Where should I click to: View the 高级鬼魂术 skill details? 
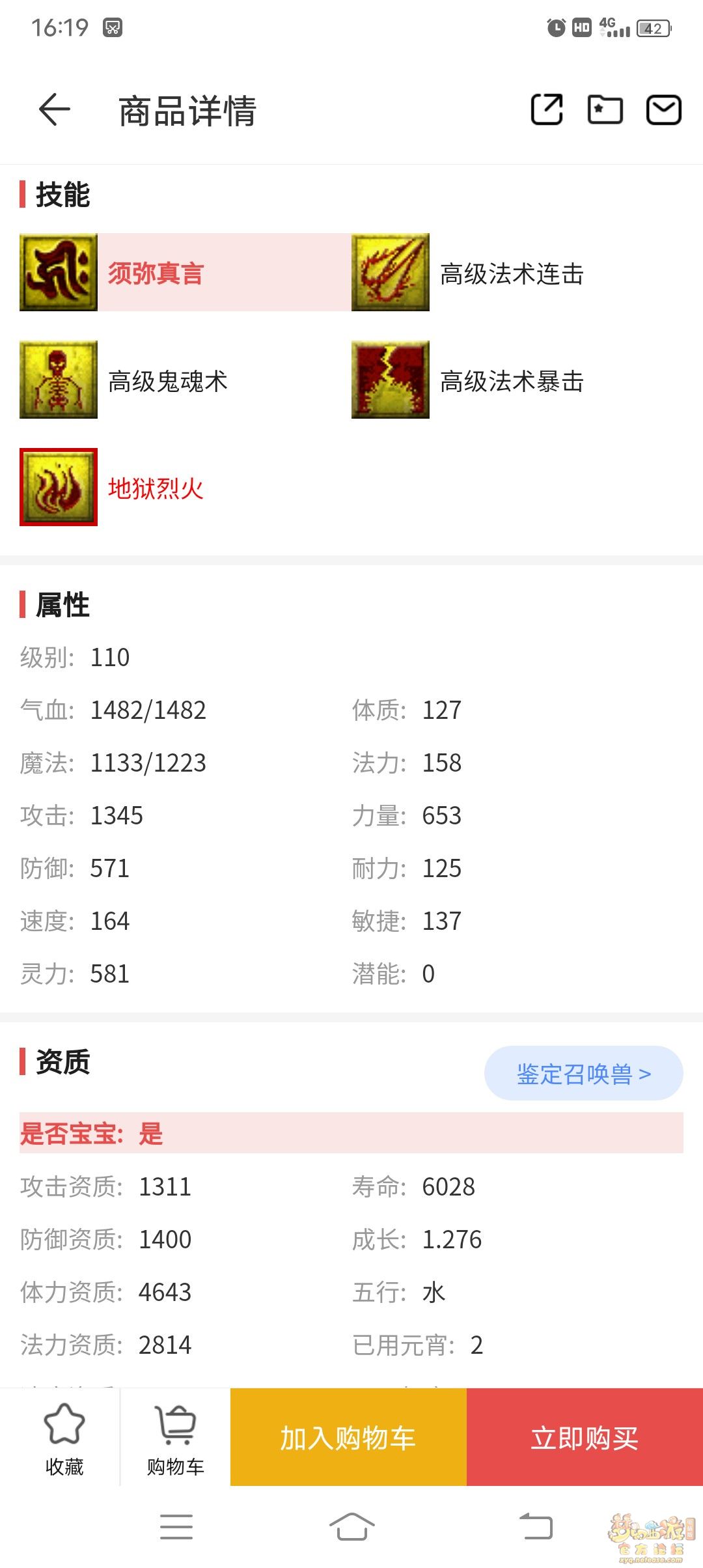click(167, 380)
